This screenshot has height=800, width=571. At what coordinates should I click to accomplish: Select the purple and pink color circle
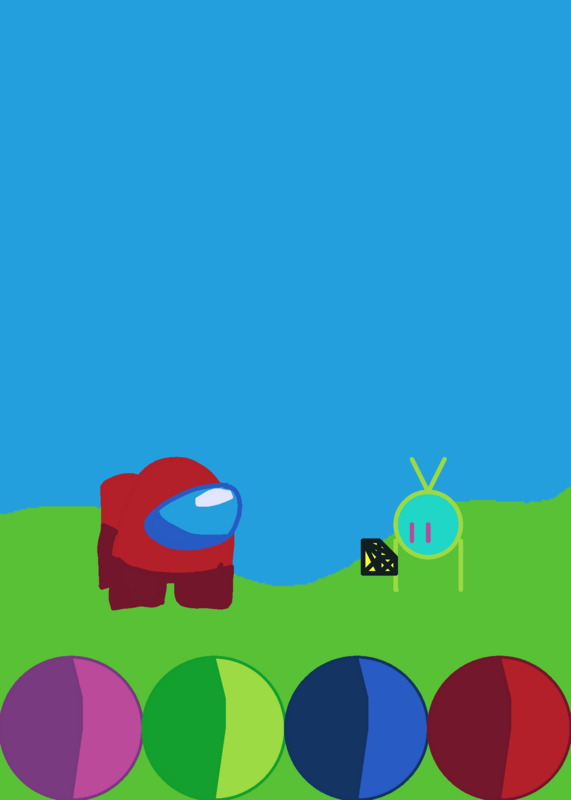[x=71, y=728]
